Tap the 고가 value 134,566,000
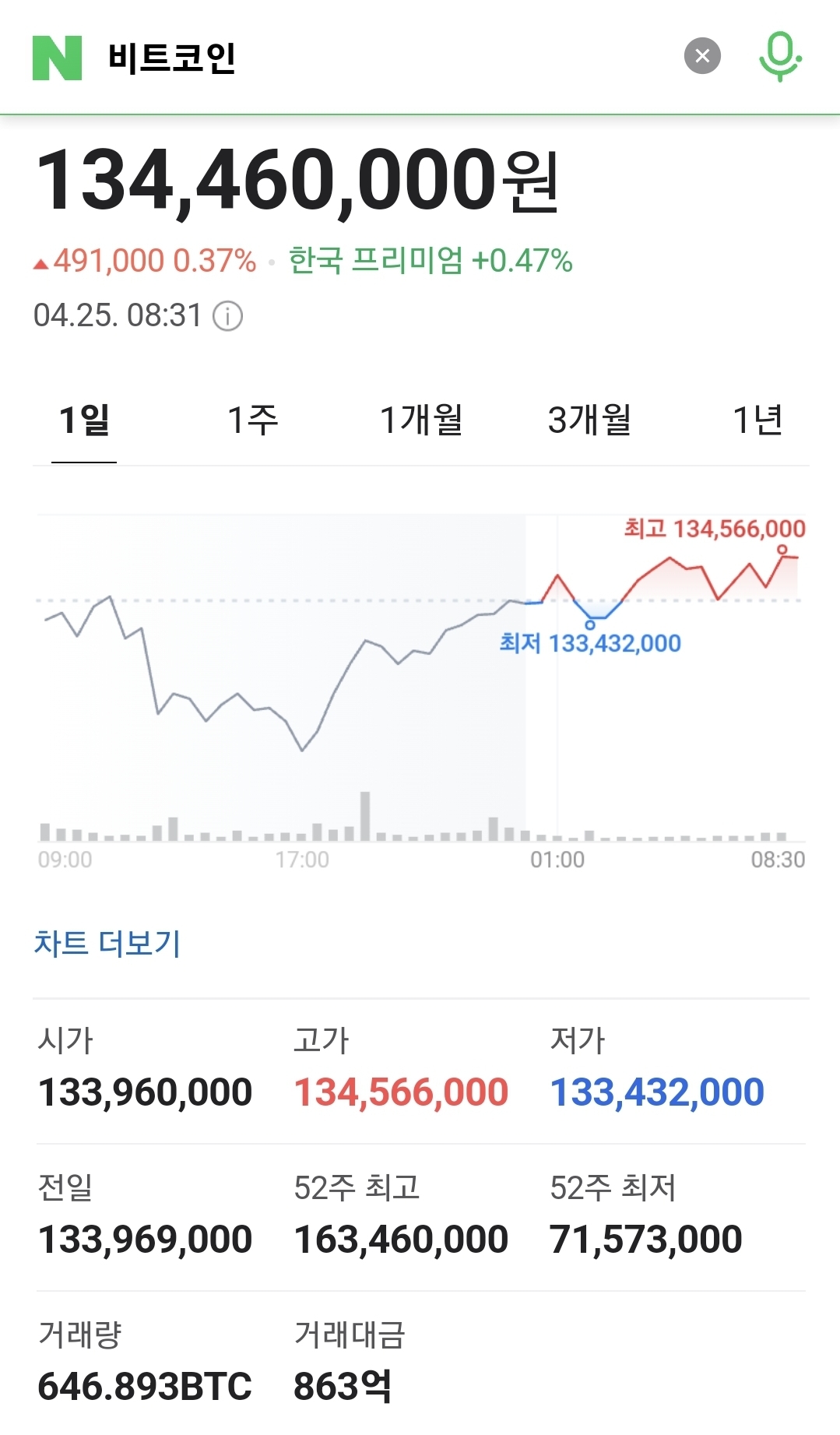Screen dimensions: 840x1435 (399, 1092)
